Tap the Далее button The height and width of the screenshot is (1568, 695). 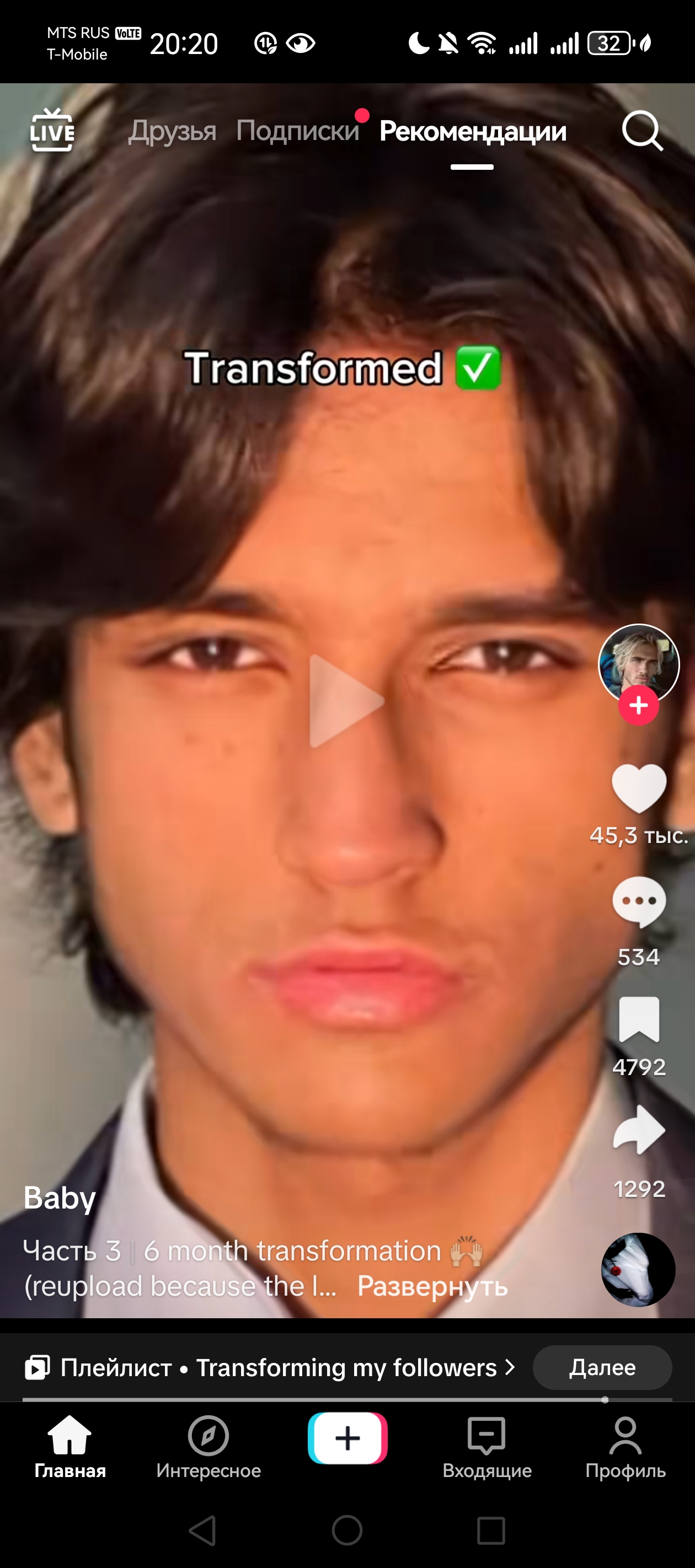pyautogui.click(x=602, y=1368)
